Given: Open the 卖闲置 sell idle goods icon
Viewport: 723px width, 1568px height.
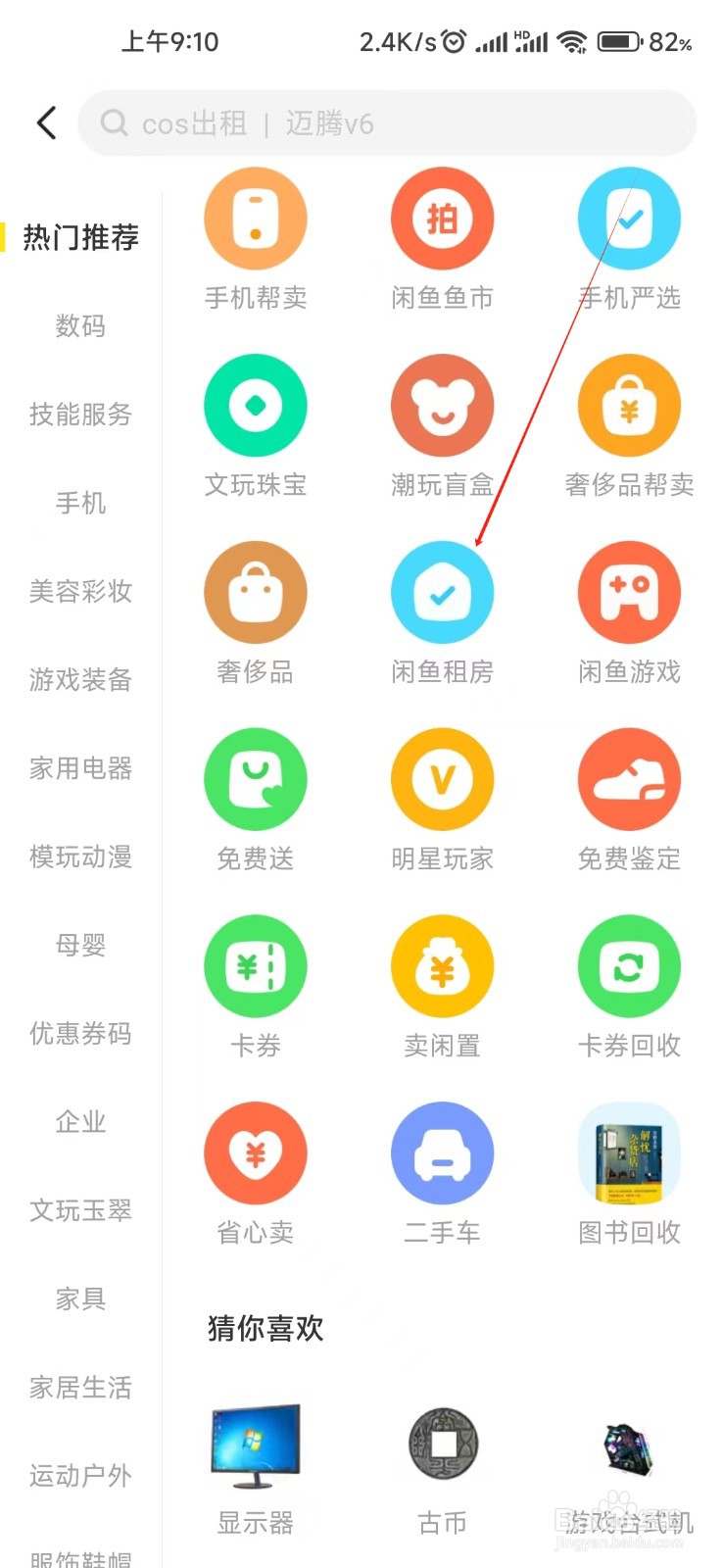Looking at the screenshot, I should coord(442,965).
